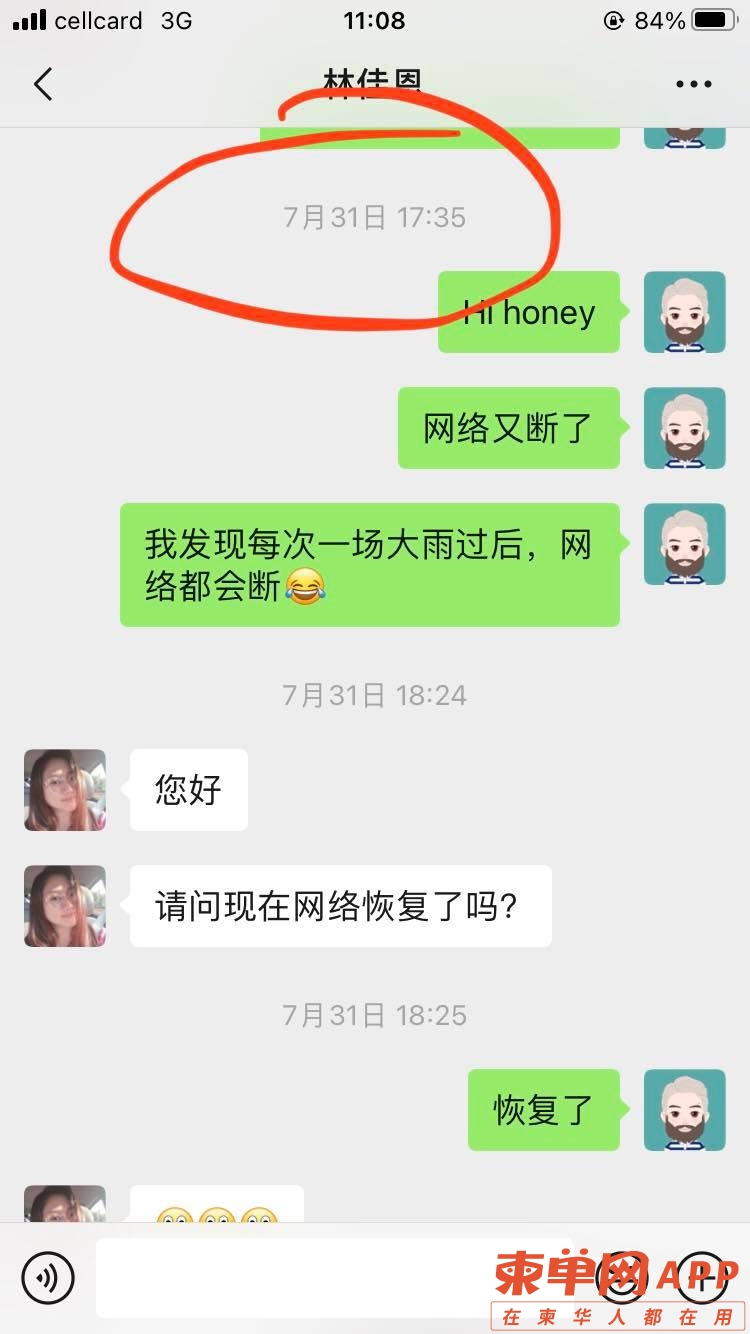This screenshot has width=750, height=1334.
Task: Open contact's avatar next to "您好"
Action: pyautogui.click(x=65, y=790)
